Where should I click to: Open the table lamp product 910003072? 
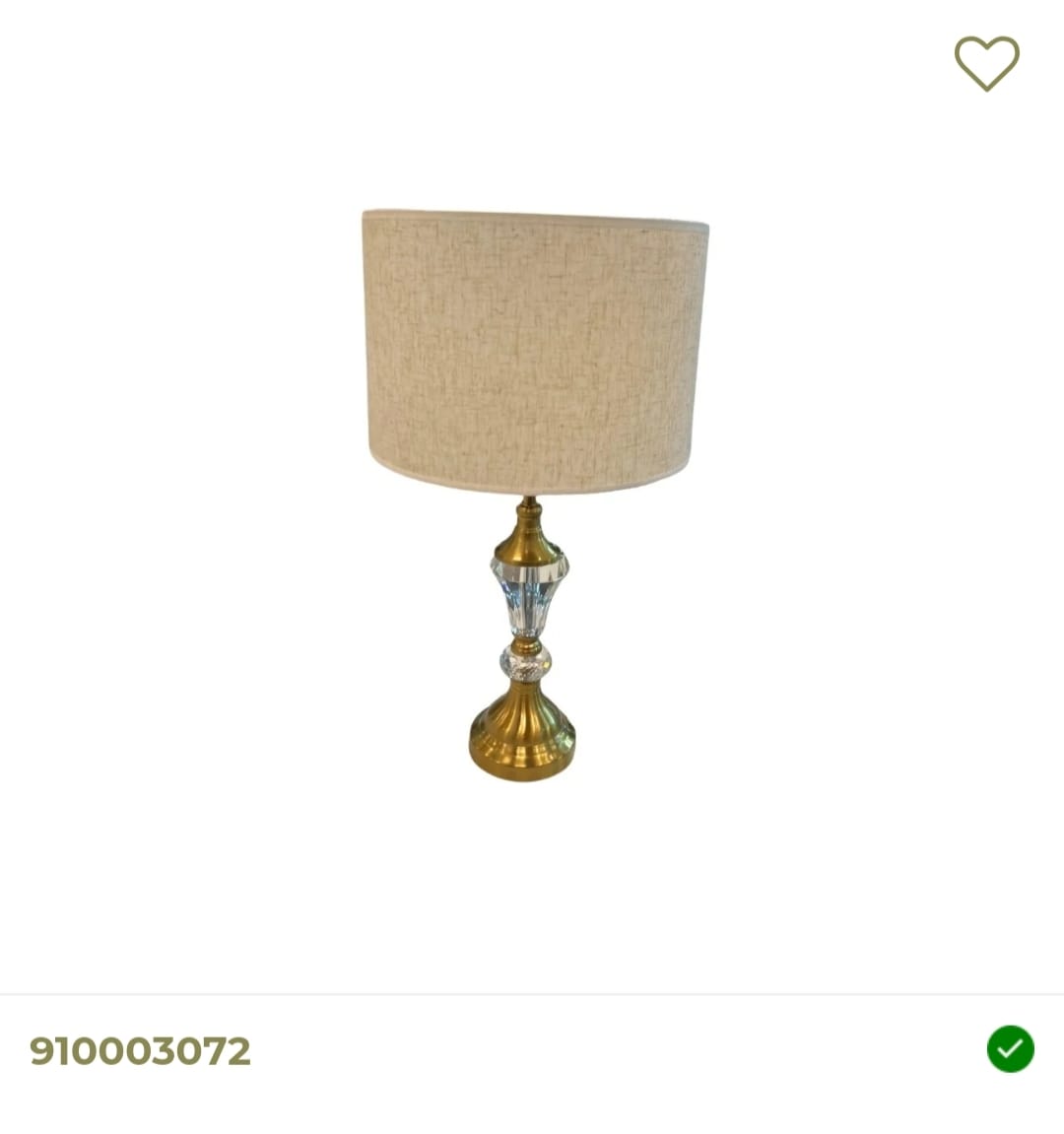tap(533, 493)
